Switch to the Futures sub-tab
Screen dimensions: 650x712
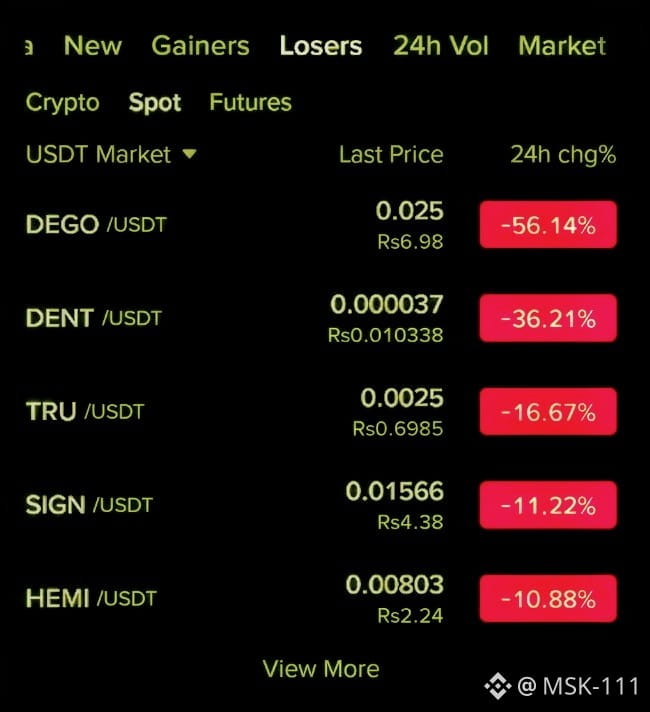(x=250, y=103)
